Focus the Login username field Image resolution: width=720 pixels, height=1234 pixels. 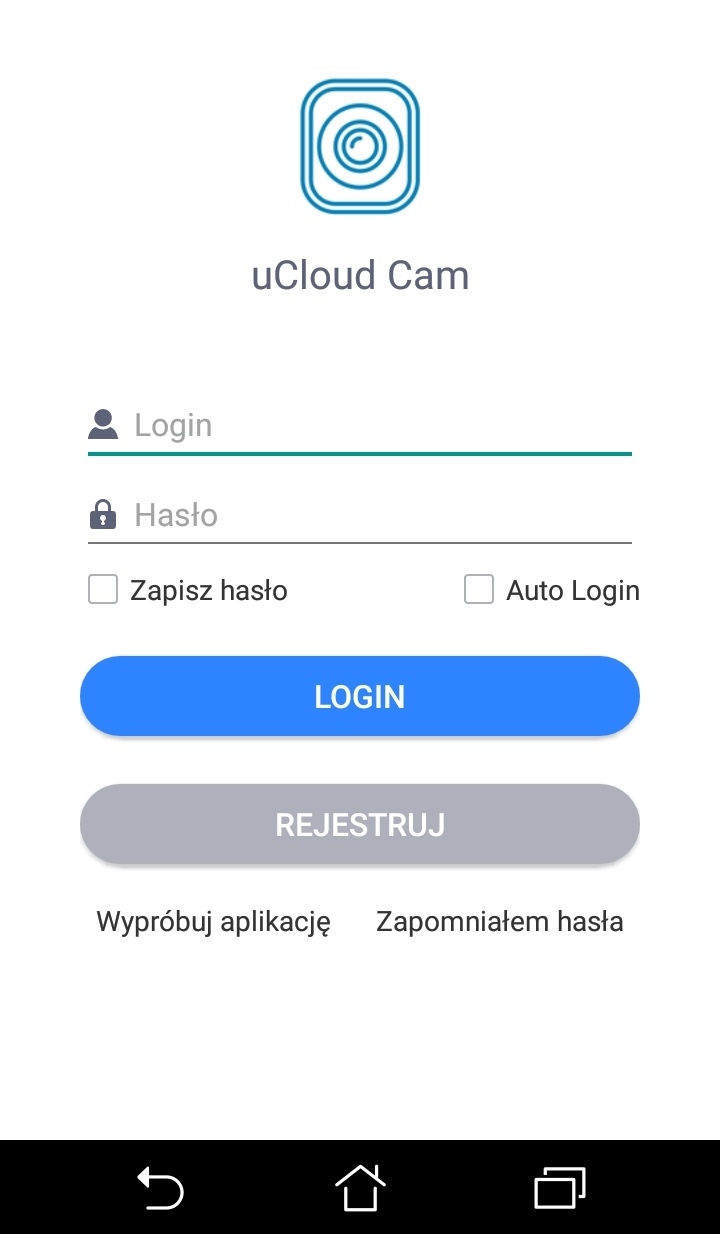click(x=360, y=426)
